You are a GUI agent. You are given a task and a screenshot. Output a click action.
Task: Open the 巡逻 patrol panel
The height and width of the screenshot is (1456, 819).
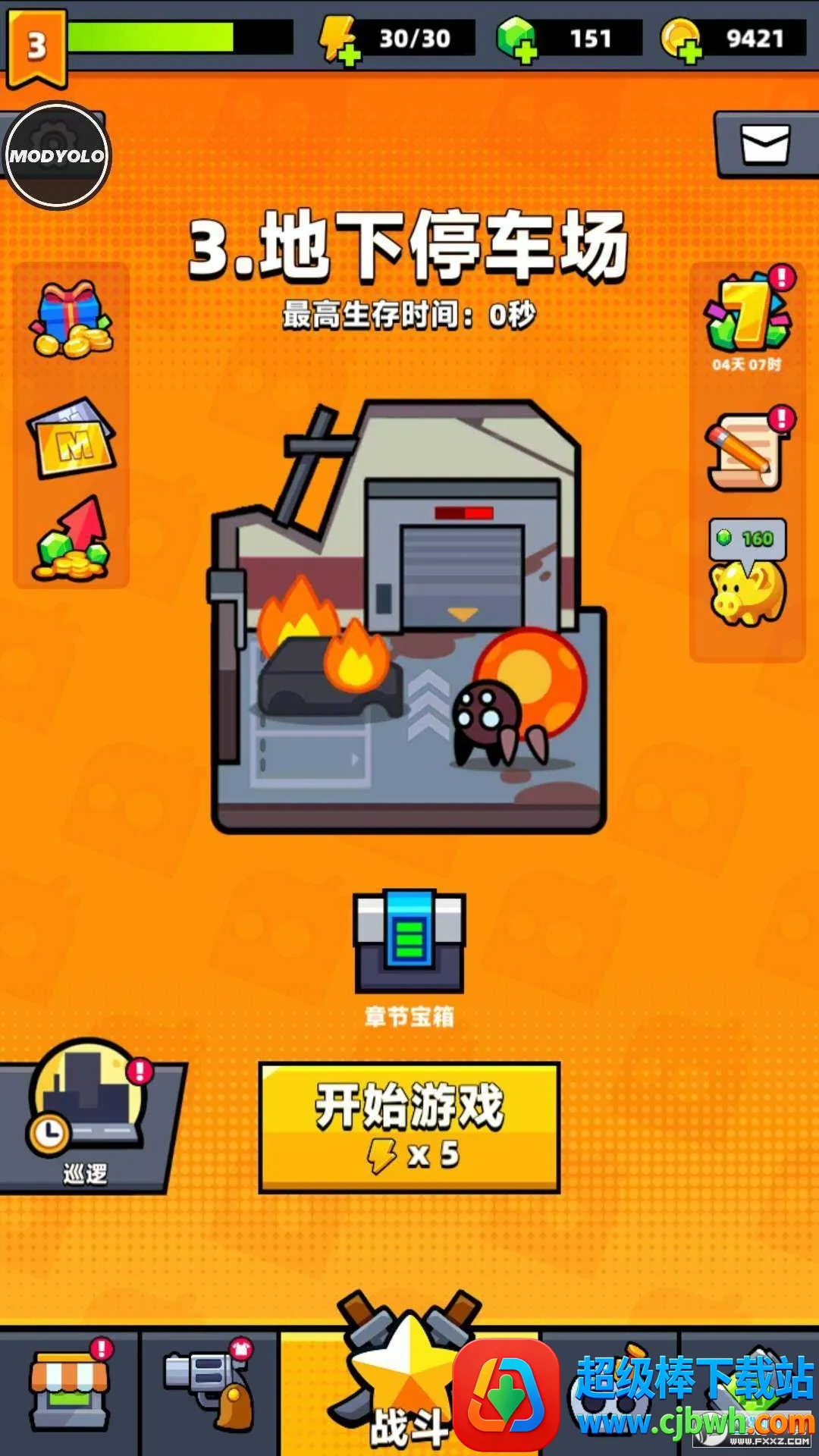pyautogui.click(x=86, y=1116)
